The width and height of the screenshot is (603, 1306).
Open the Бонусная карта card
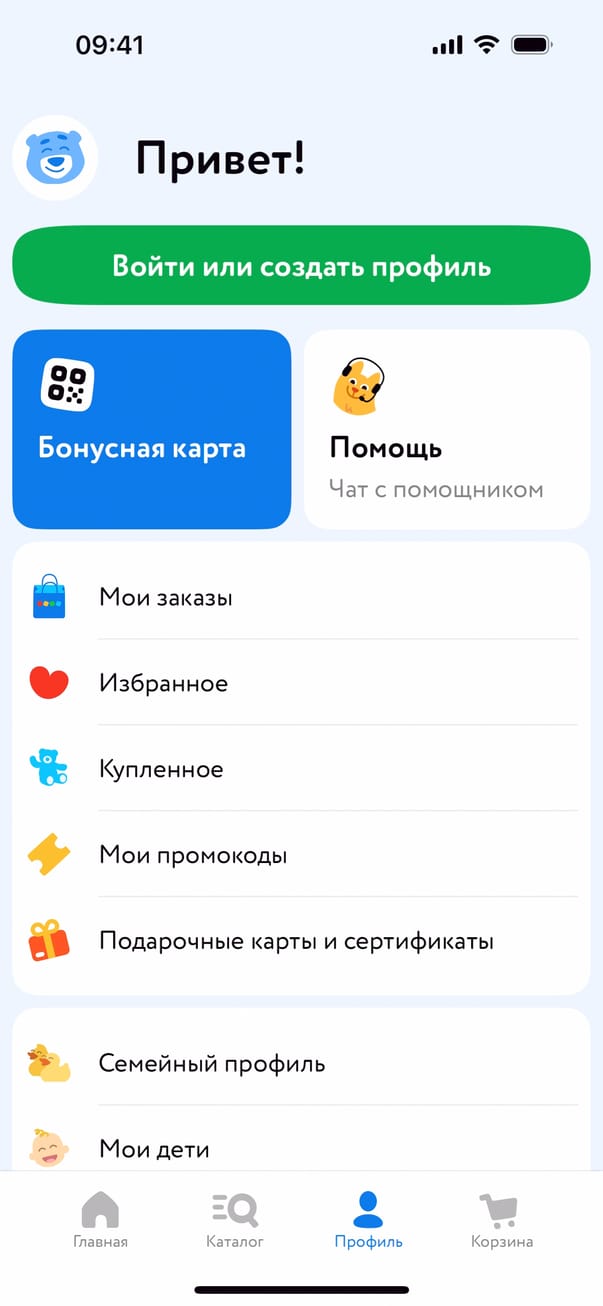click(x=152, y=429)
